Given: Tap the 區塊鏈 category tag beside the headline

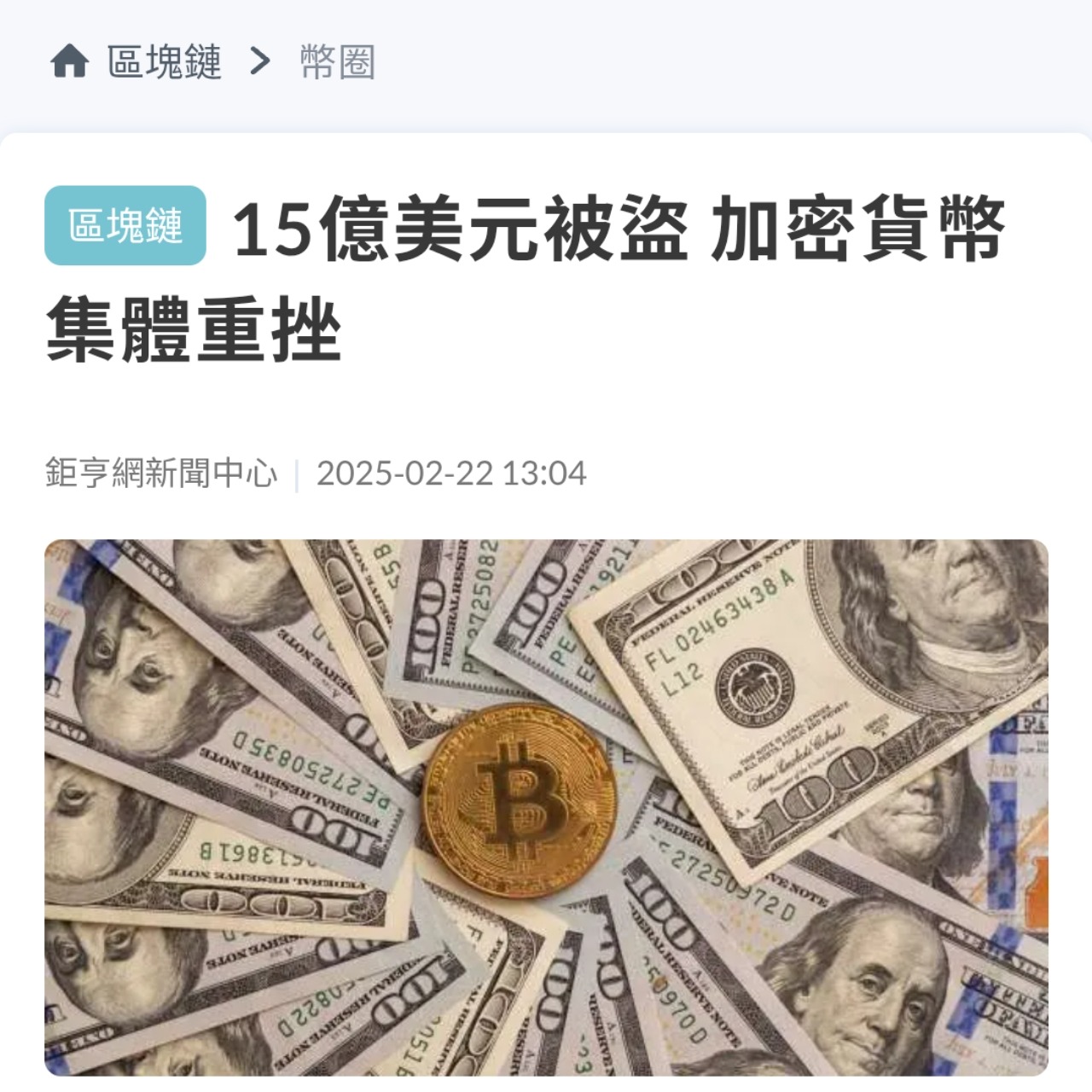Looking at the screenshot, I should click(x=125, y=226).
